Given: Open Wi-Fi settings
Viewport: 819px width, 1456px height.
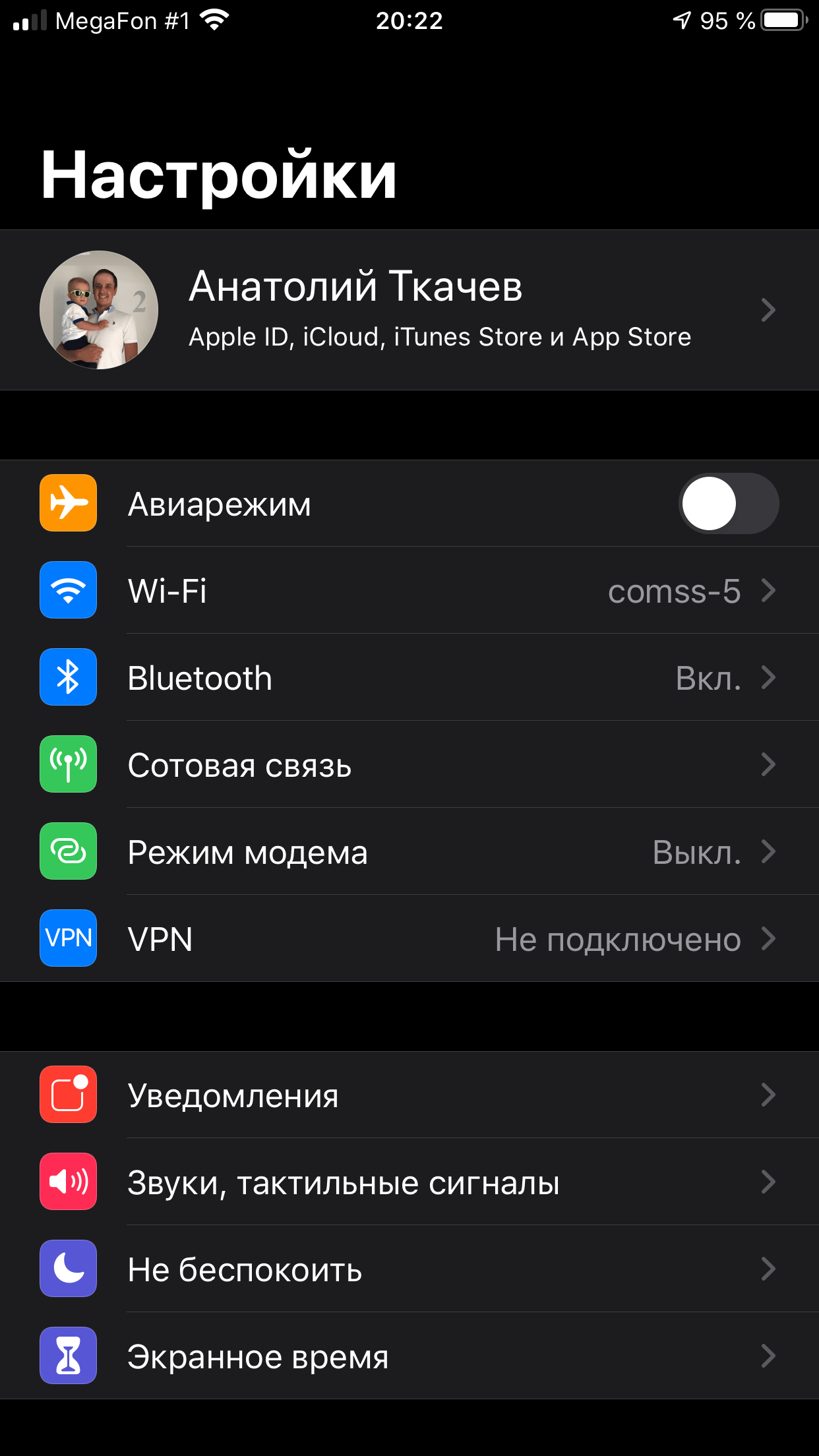Looking at the screenshot, I should tap(409, 591).
